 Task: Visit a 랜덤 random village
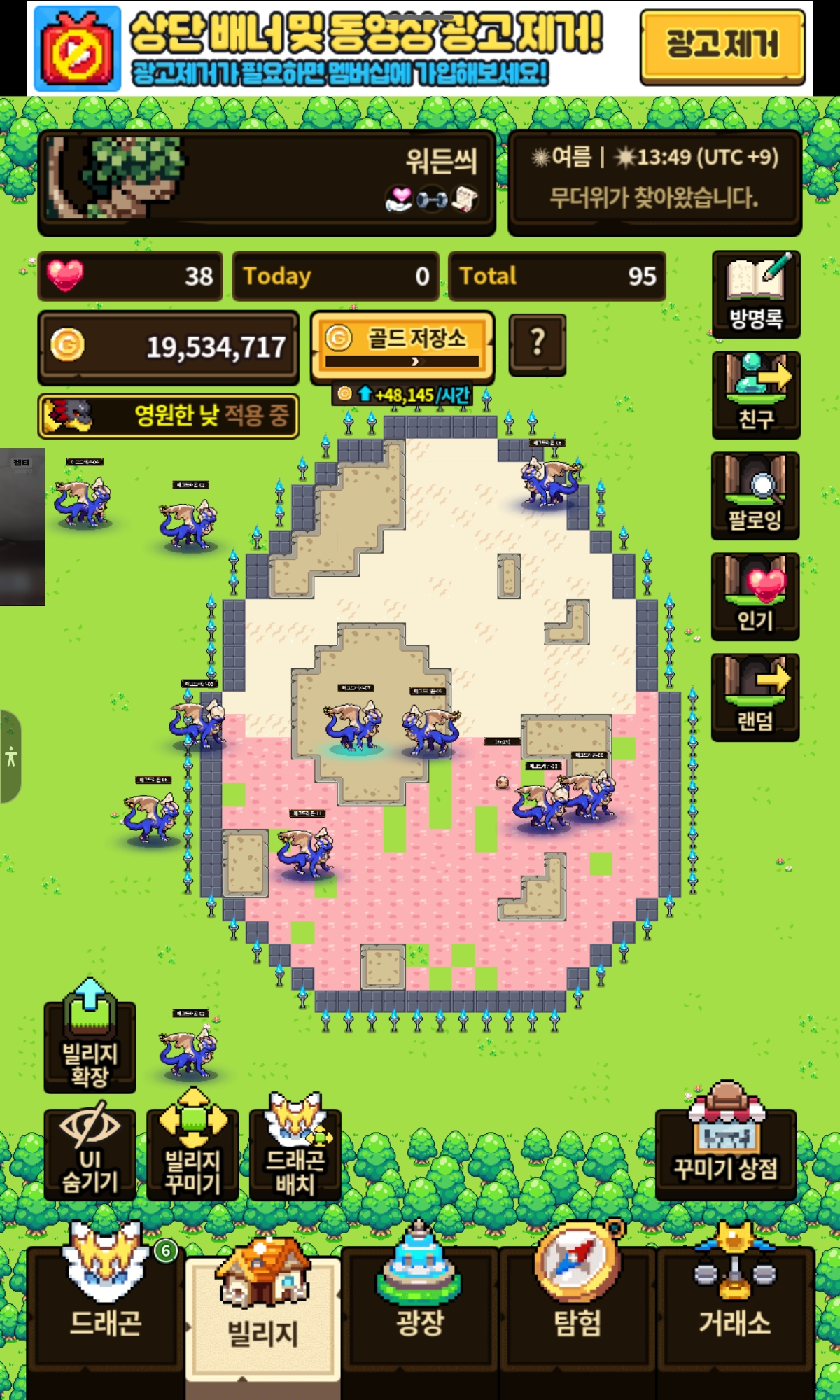(x=755, y=696)
